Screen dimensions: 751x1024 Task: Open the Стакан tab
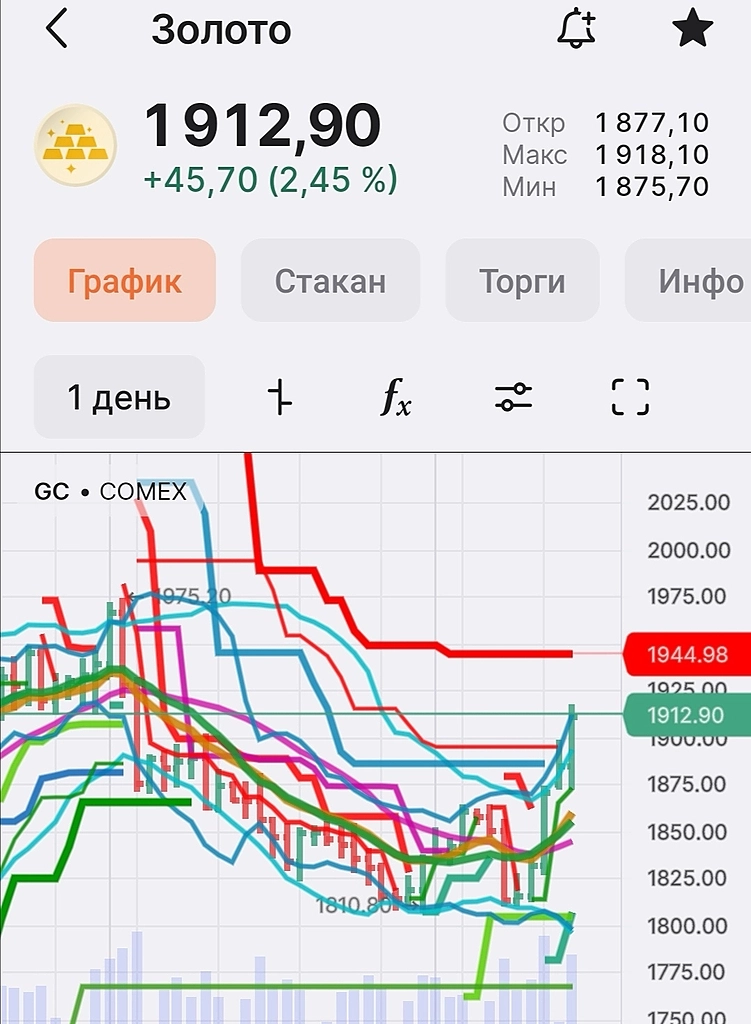pos(330,281)
